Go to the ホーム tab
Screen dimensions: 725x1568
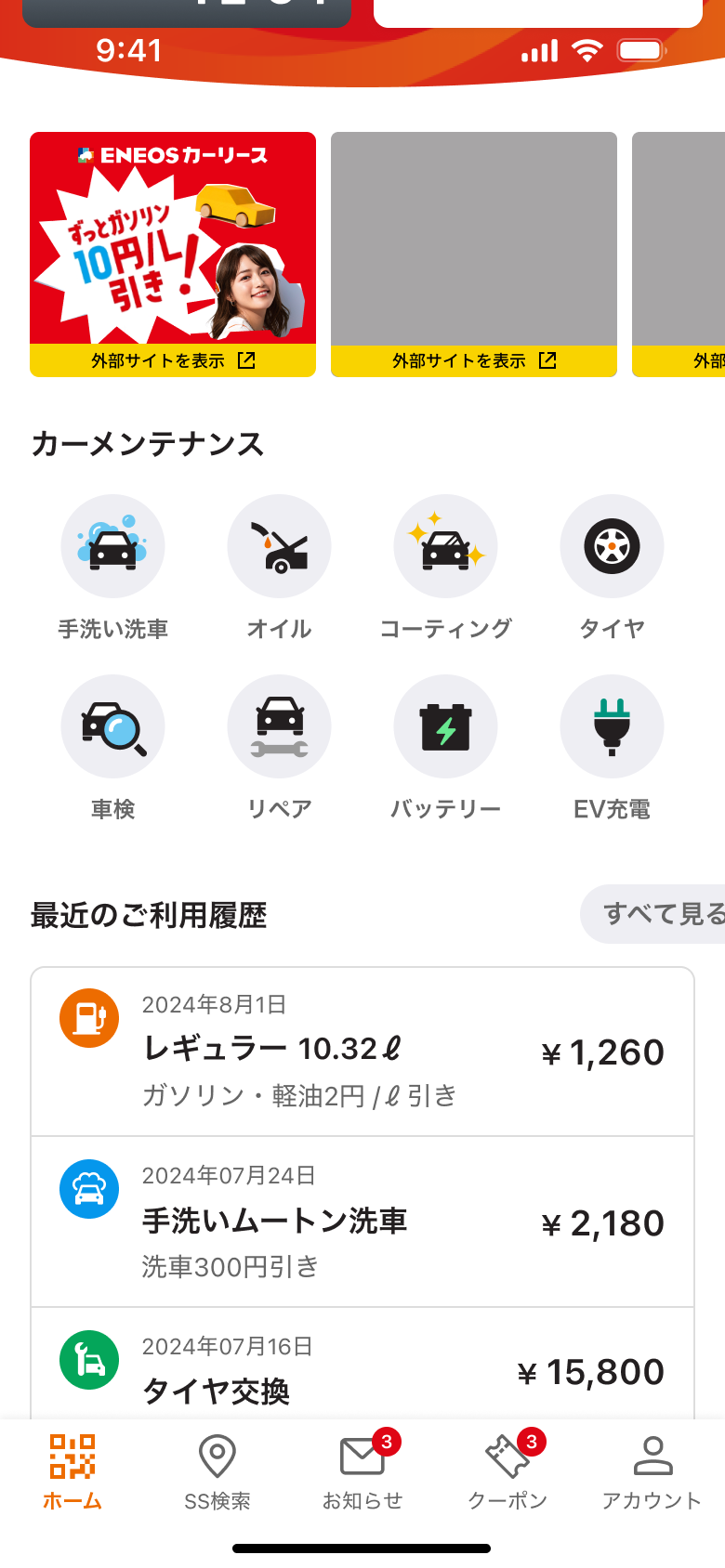click(72, 1471)
